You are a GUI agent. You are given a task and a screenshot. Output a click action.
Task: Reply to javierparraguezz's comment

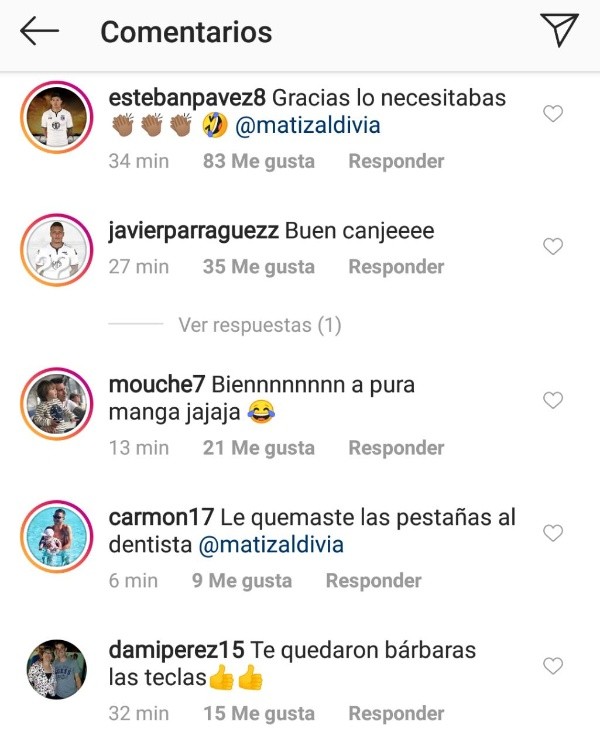point(396,267)
